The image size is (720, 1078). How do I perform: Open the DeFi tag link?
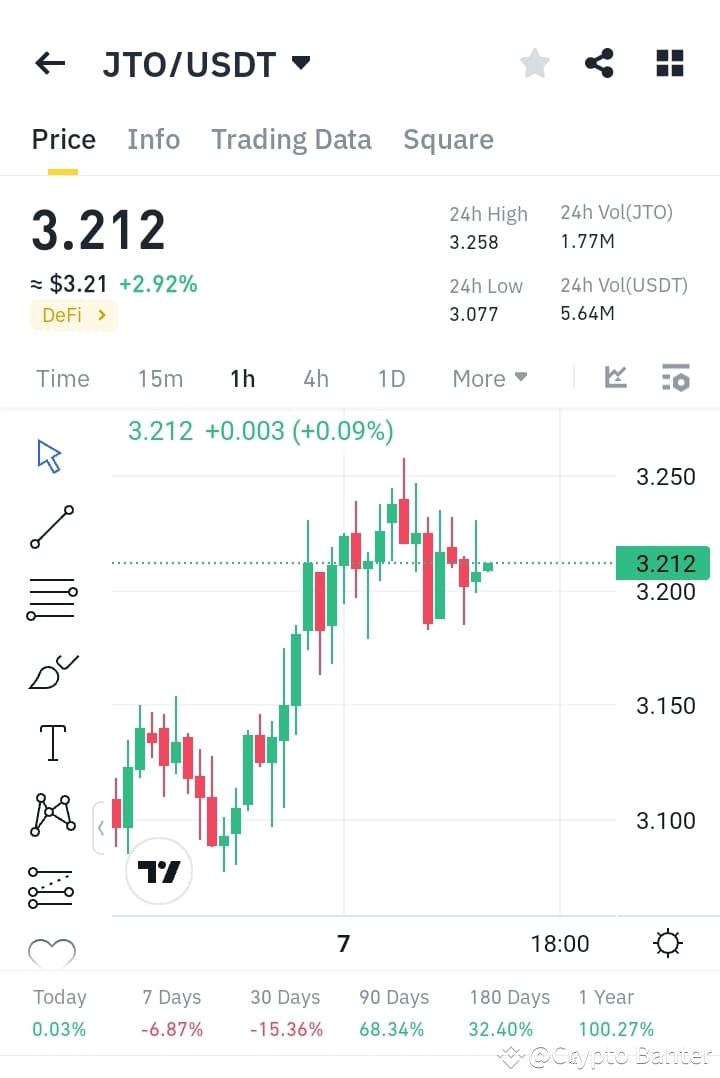click(74, 314)
